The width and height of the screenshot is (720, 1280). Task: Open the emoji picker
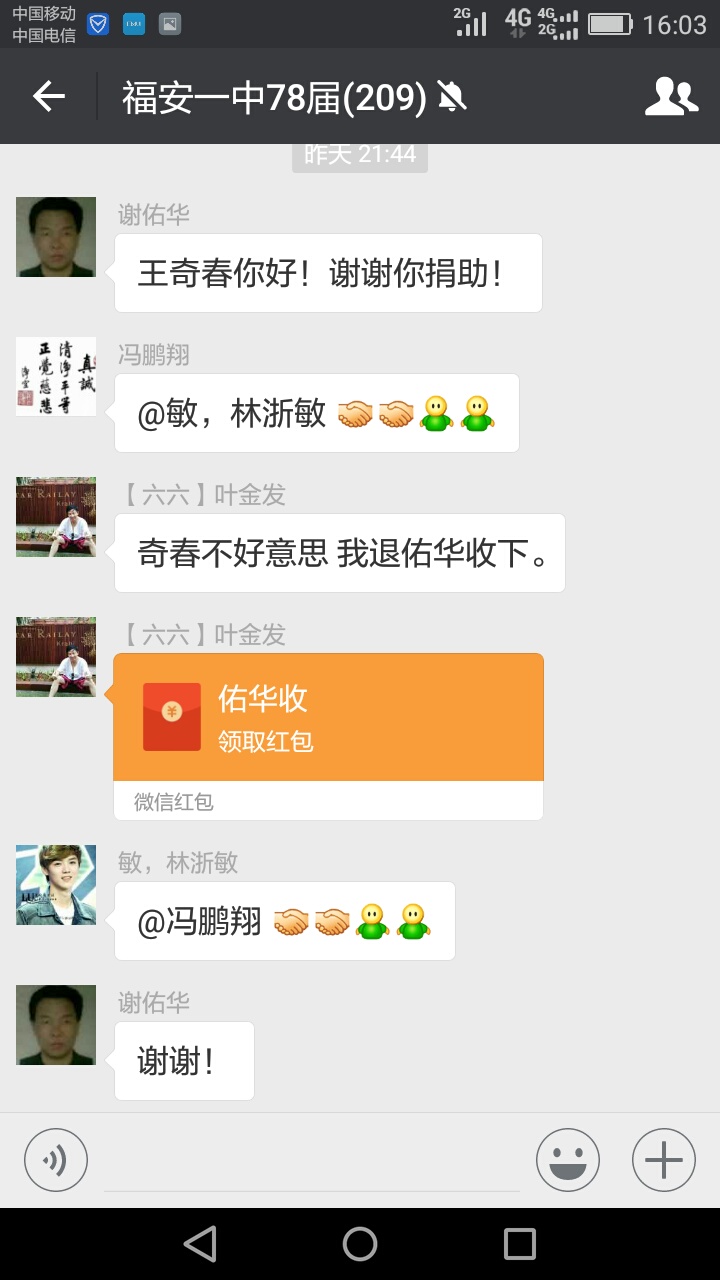click(x=568, y=1161)
